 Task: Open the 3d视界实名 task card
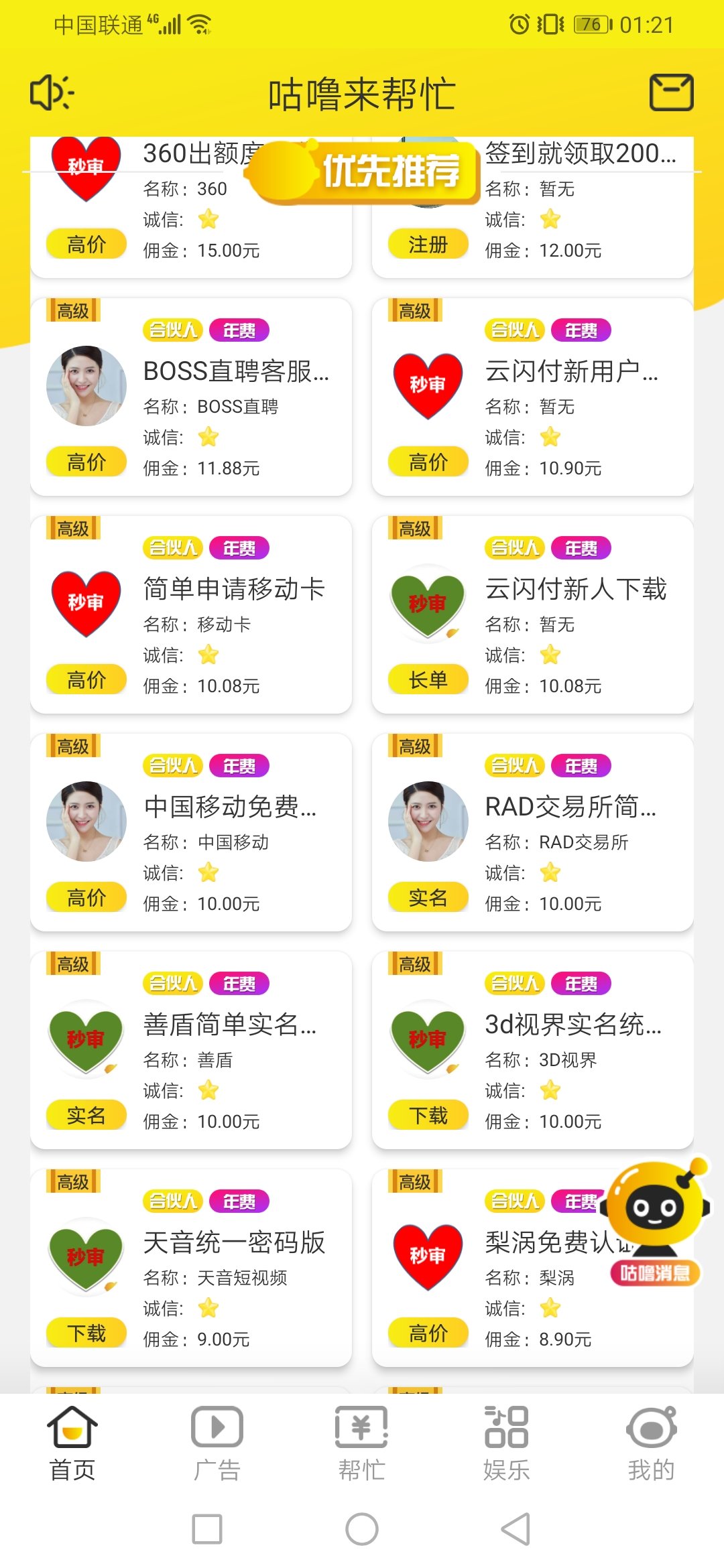click(x=532, y=1051)
